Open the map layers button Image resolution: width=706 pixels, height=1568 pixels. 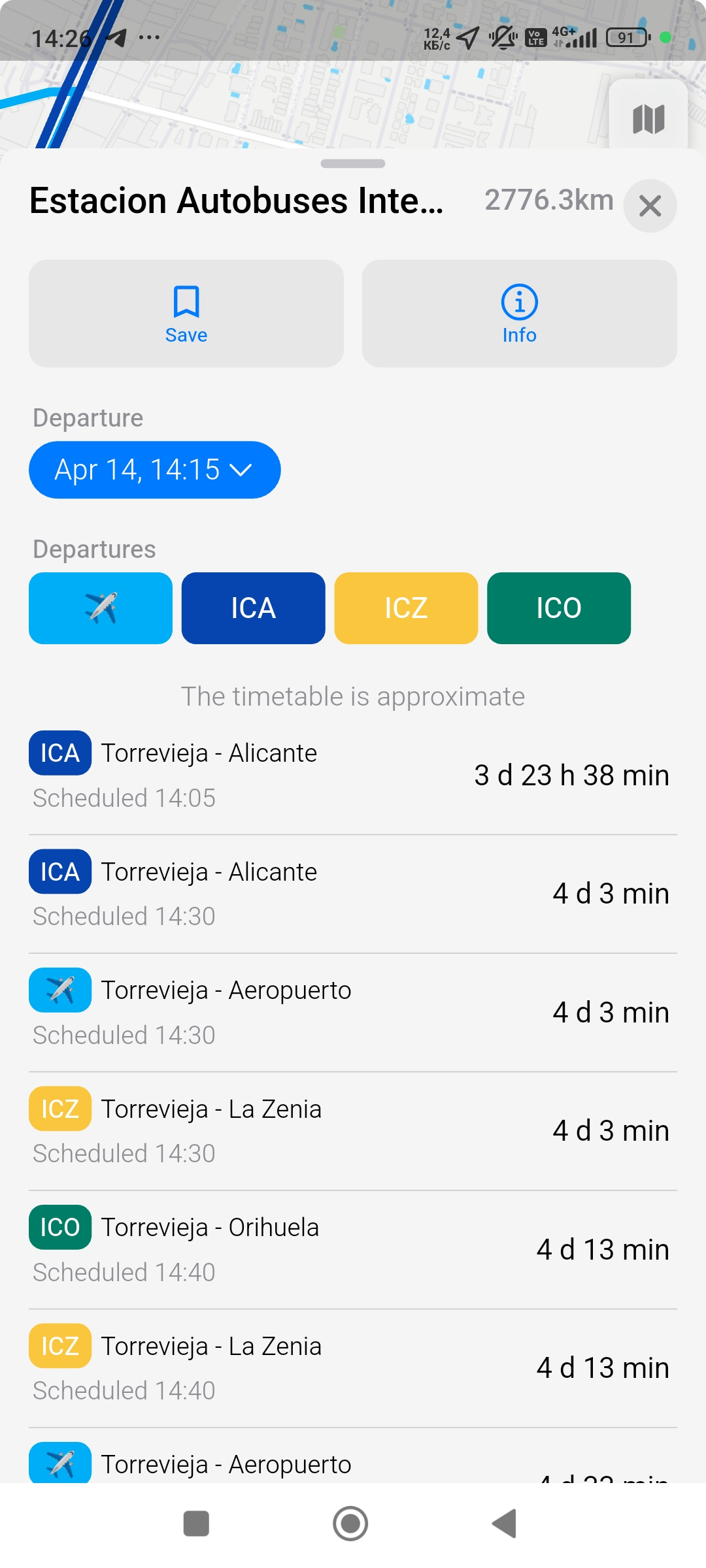tap(648, 119)
